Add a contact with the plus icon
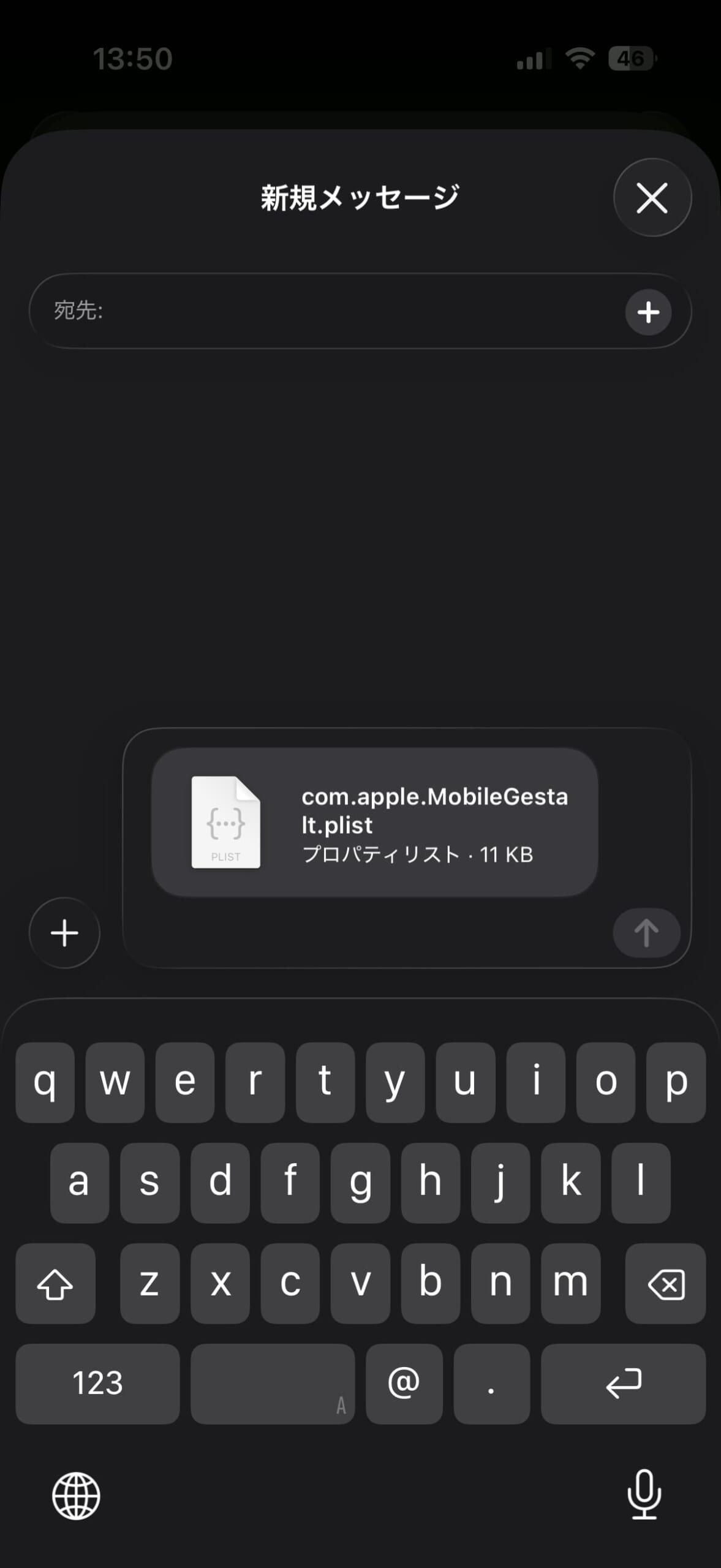 (x=648, y=312)
